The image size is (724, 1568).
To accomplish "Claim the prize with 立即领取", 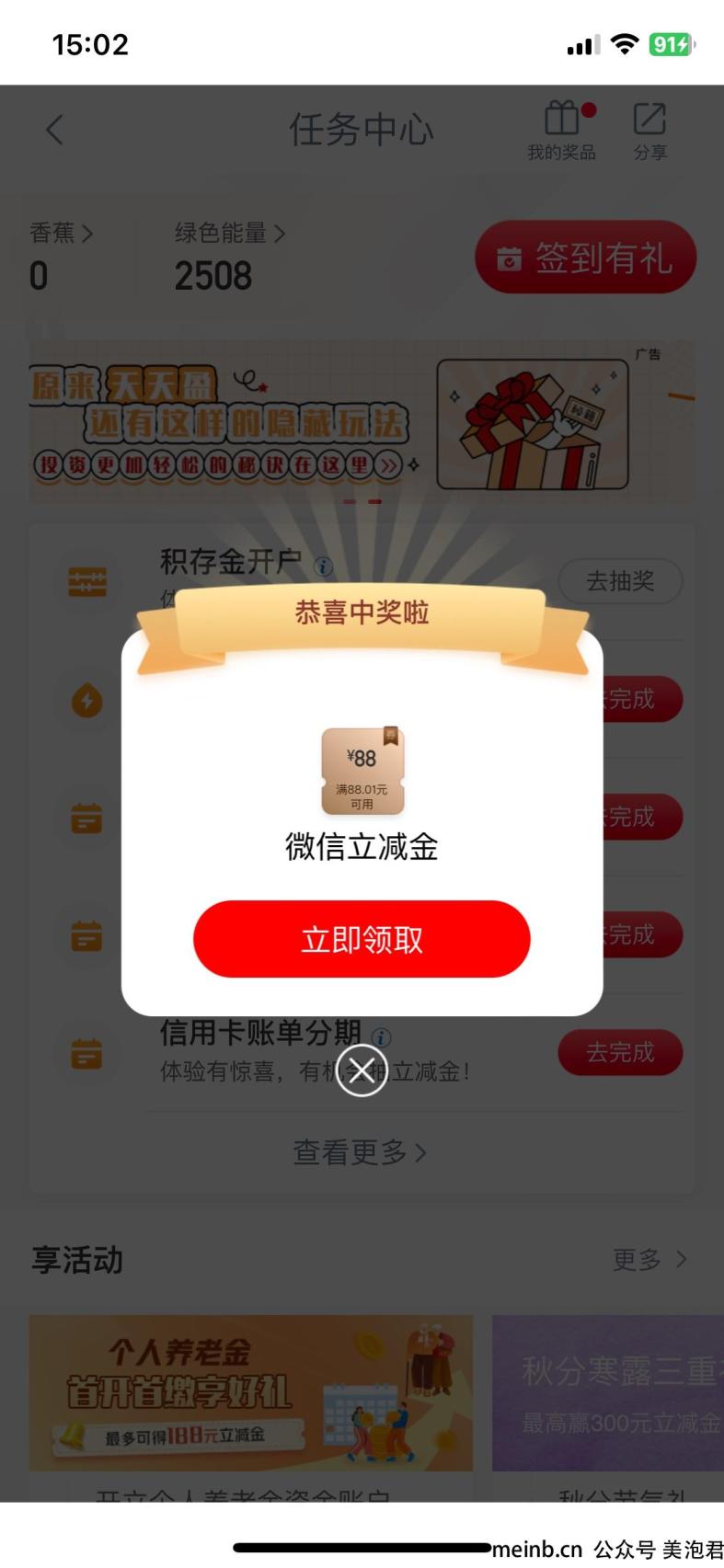I will pos(362,939).
